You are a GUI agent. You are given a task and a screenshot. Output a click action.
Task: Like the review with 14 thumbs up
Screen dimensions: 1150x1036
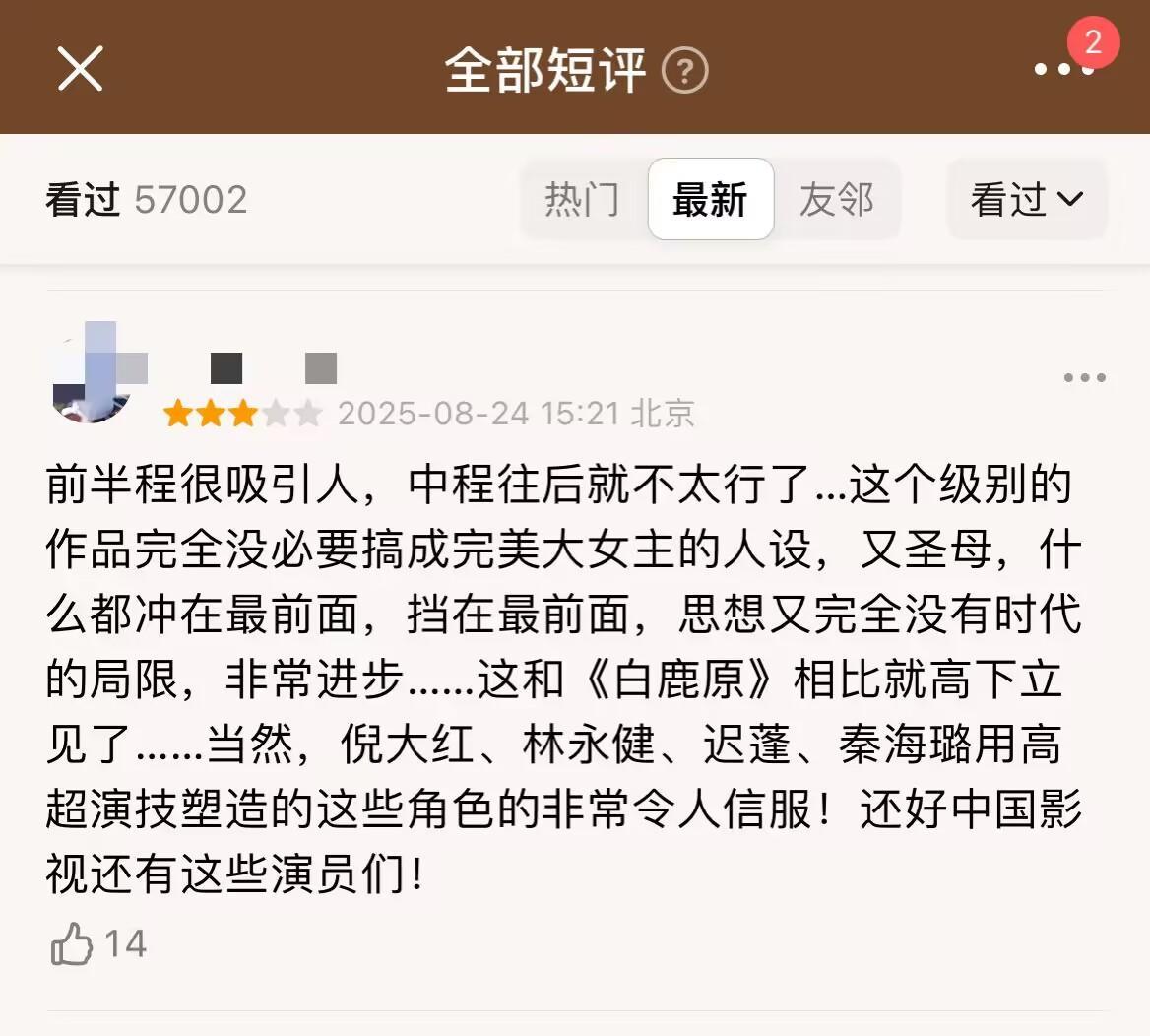pyautogui.click(x=73, y=944)
